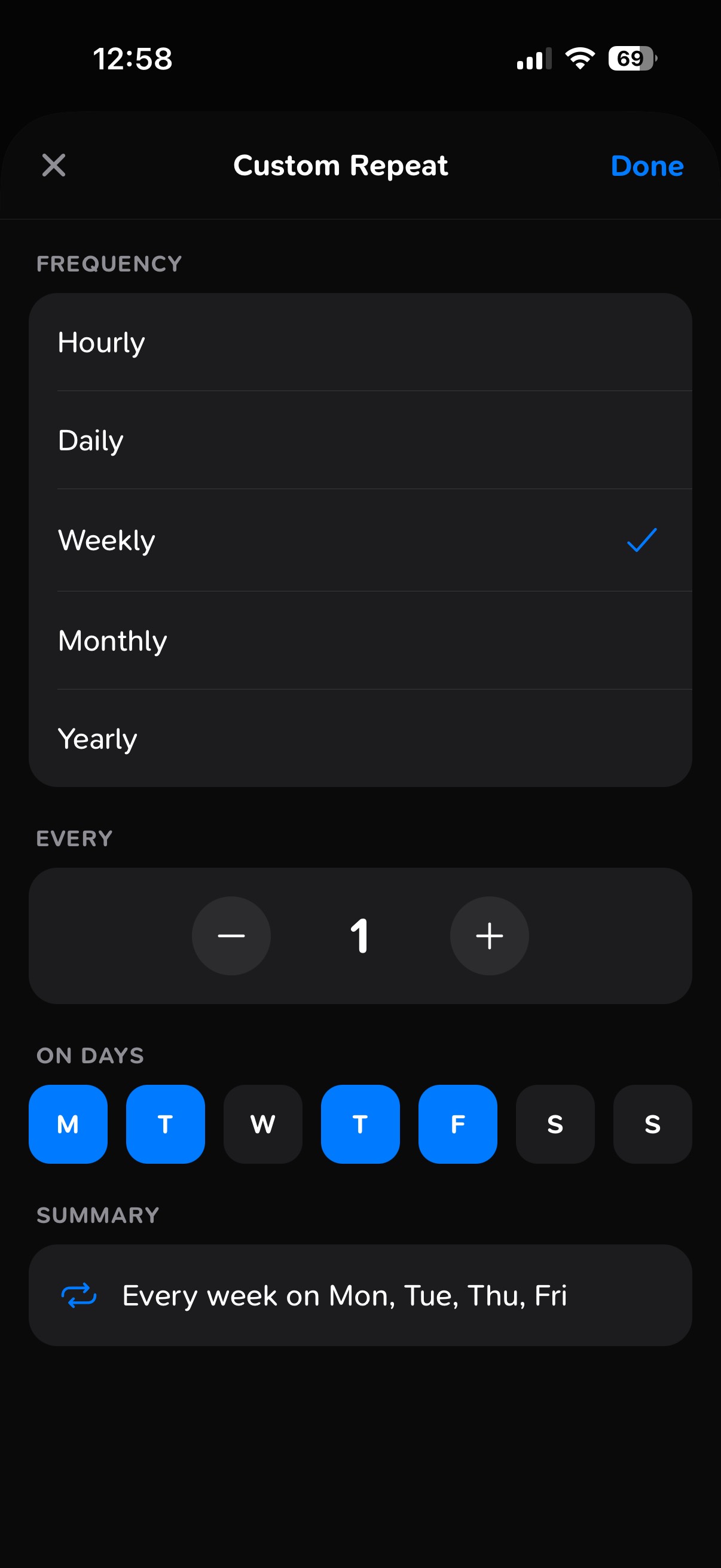Close the Custom Repeat sheet
The width and height of the screenshot is (721, 1568).
pyautogui.click(x=54, y=165)
